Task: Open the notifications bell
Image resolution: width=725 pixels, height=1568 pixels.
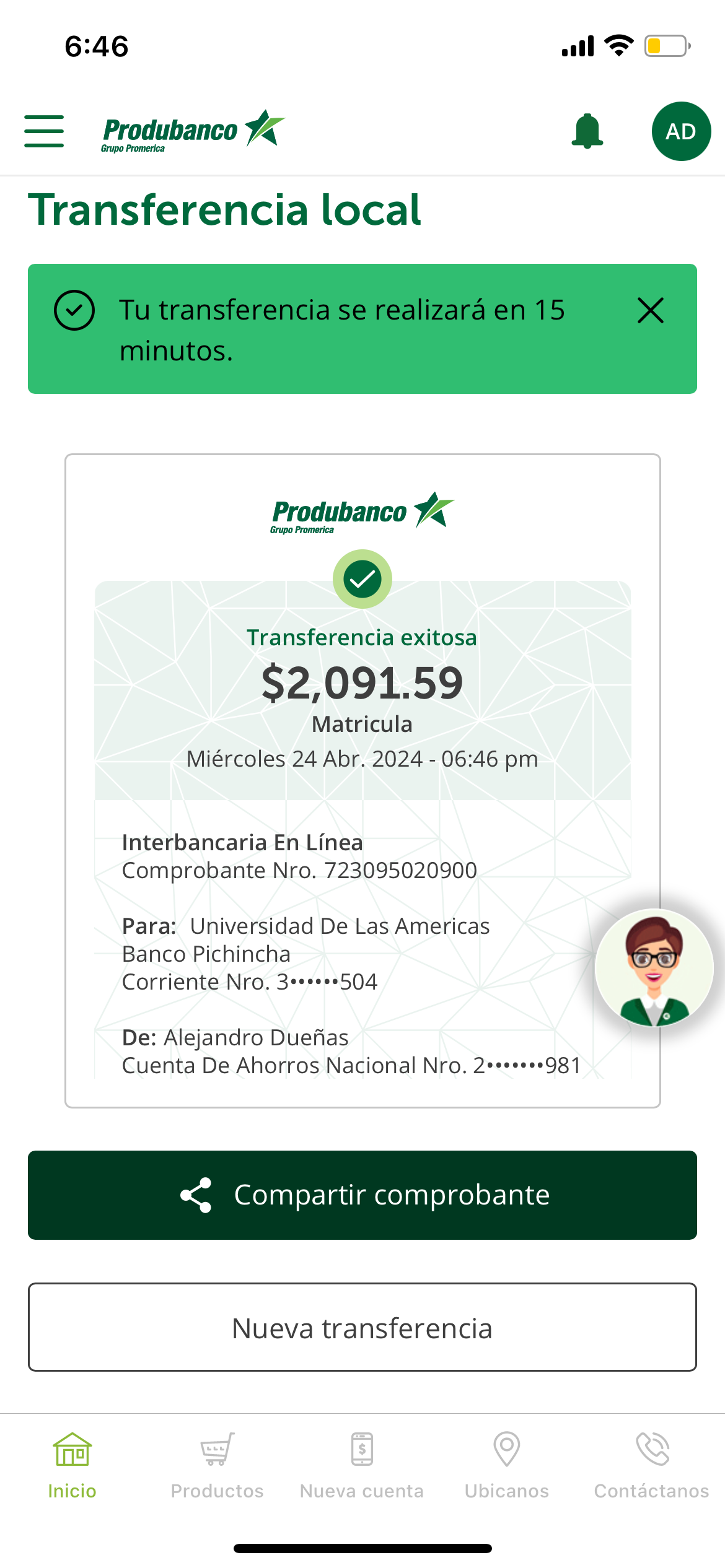Action: 587,131
